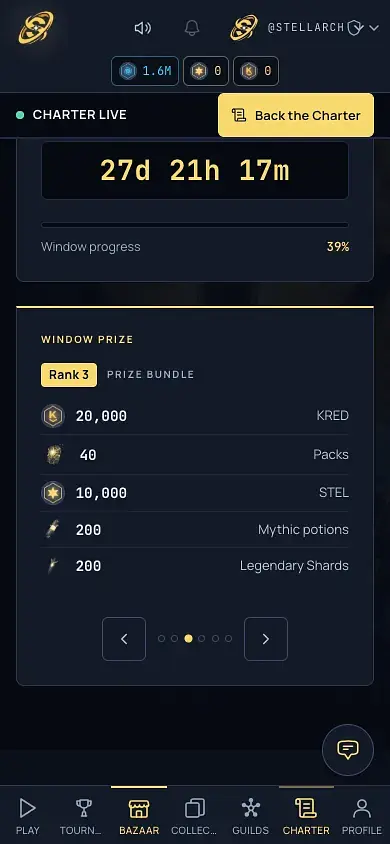Viewport: 390px width, 844px height.
Task: Show the previous prize rank
Action: (x=124, y=639)
